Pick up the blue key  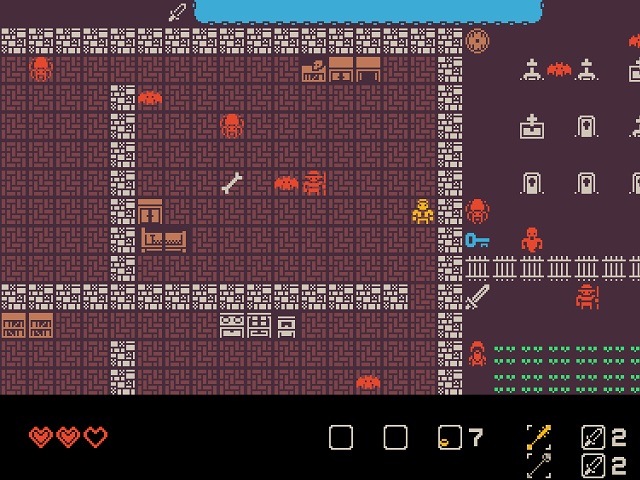pyautogui.click(x=477, y=240)
